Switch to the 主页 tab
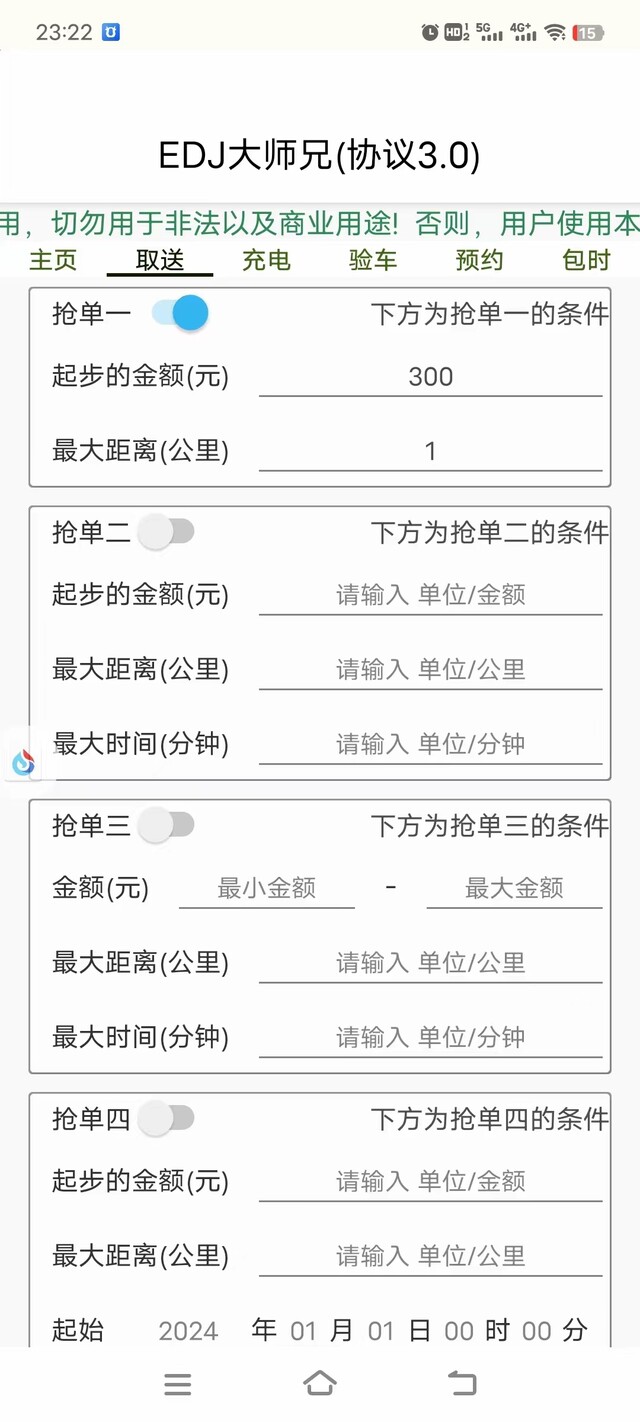This screenshot has width=640, height=1422. coord(53,260)
